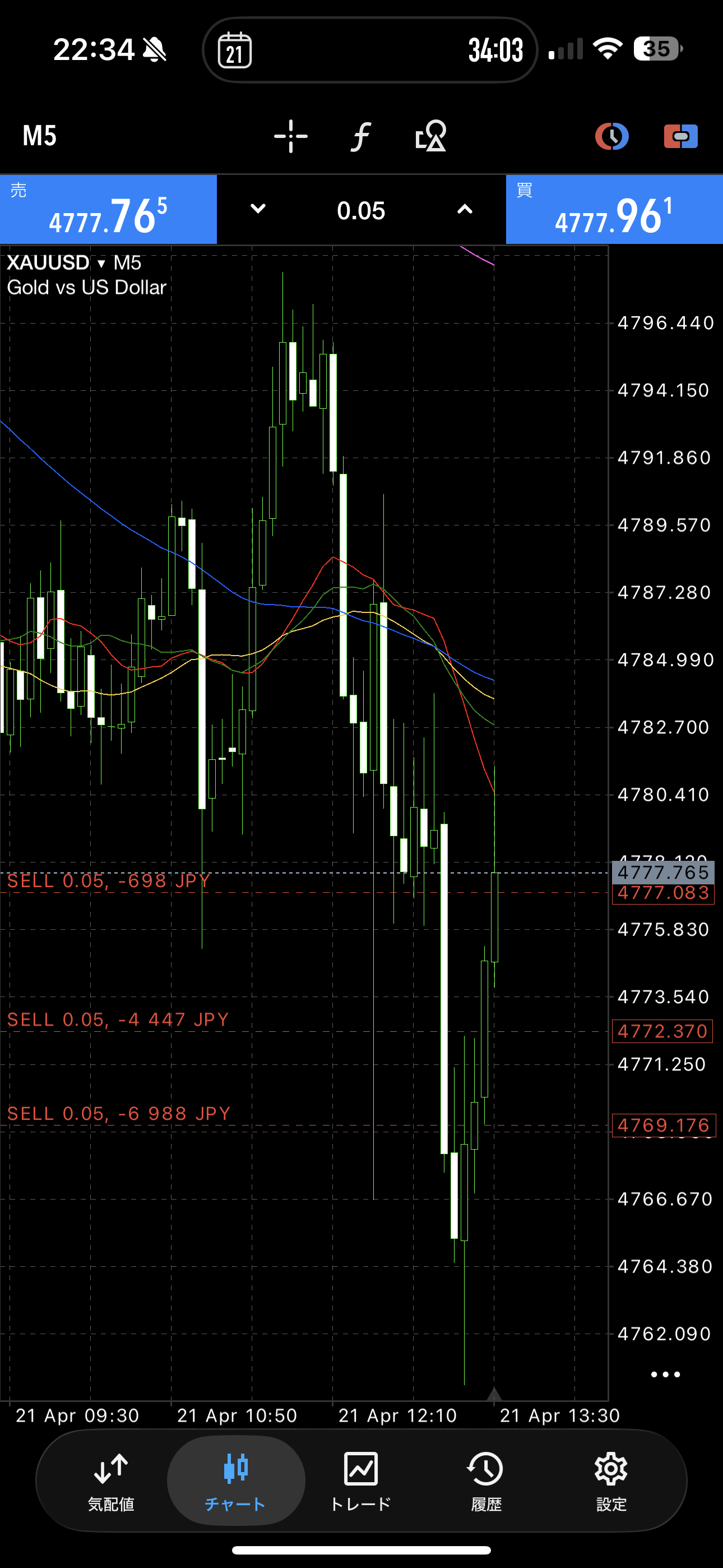Sell at 4777.765
This screenshot has width=723, height=1568.
click(x=108, y=210)
